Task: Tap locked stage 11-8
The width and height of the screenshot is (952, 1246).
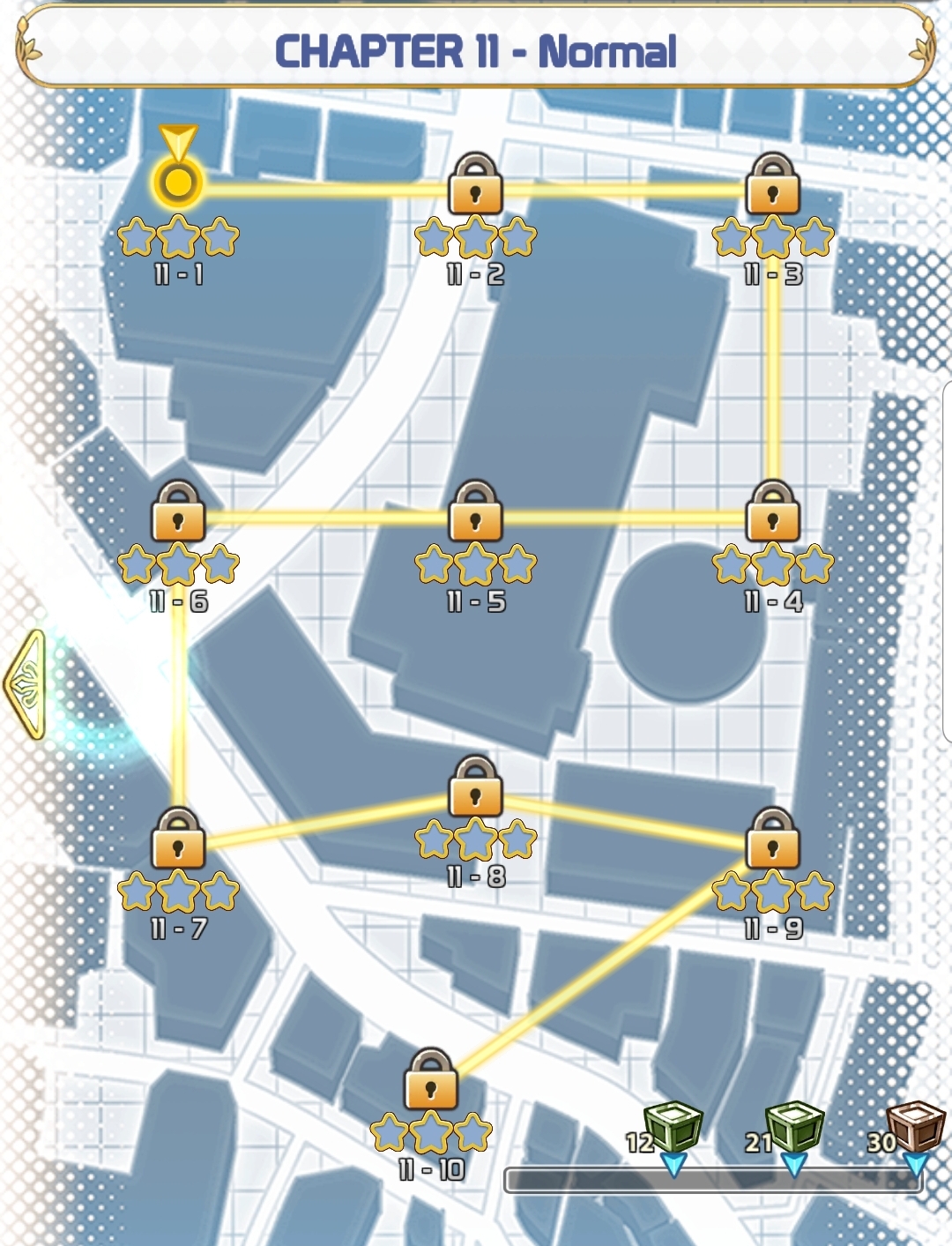Action: click(x=475, y=787)
